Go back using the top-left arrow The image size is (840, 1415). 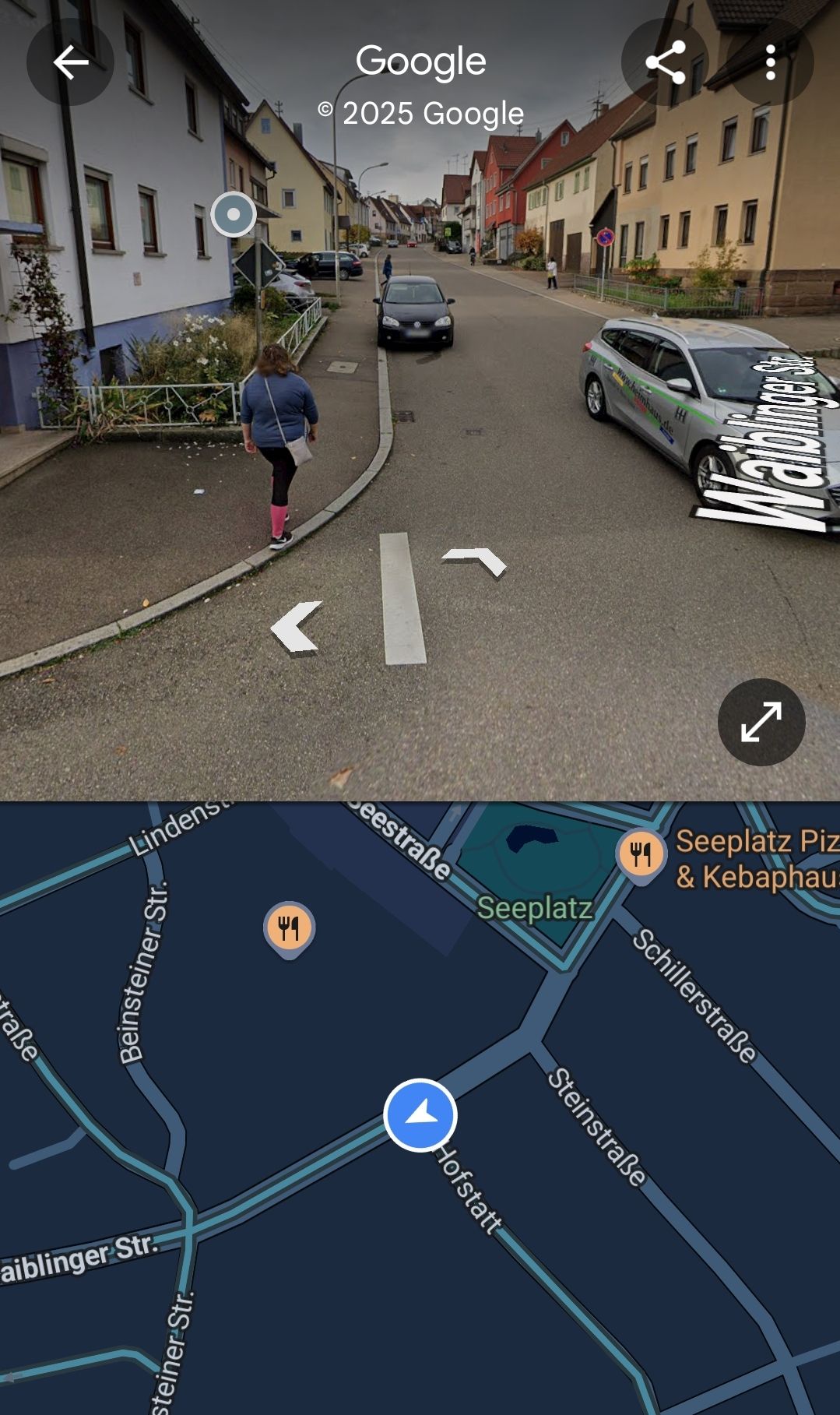(70, 62)
